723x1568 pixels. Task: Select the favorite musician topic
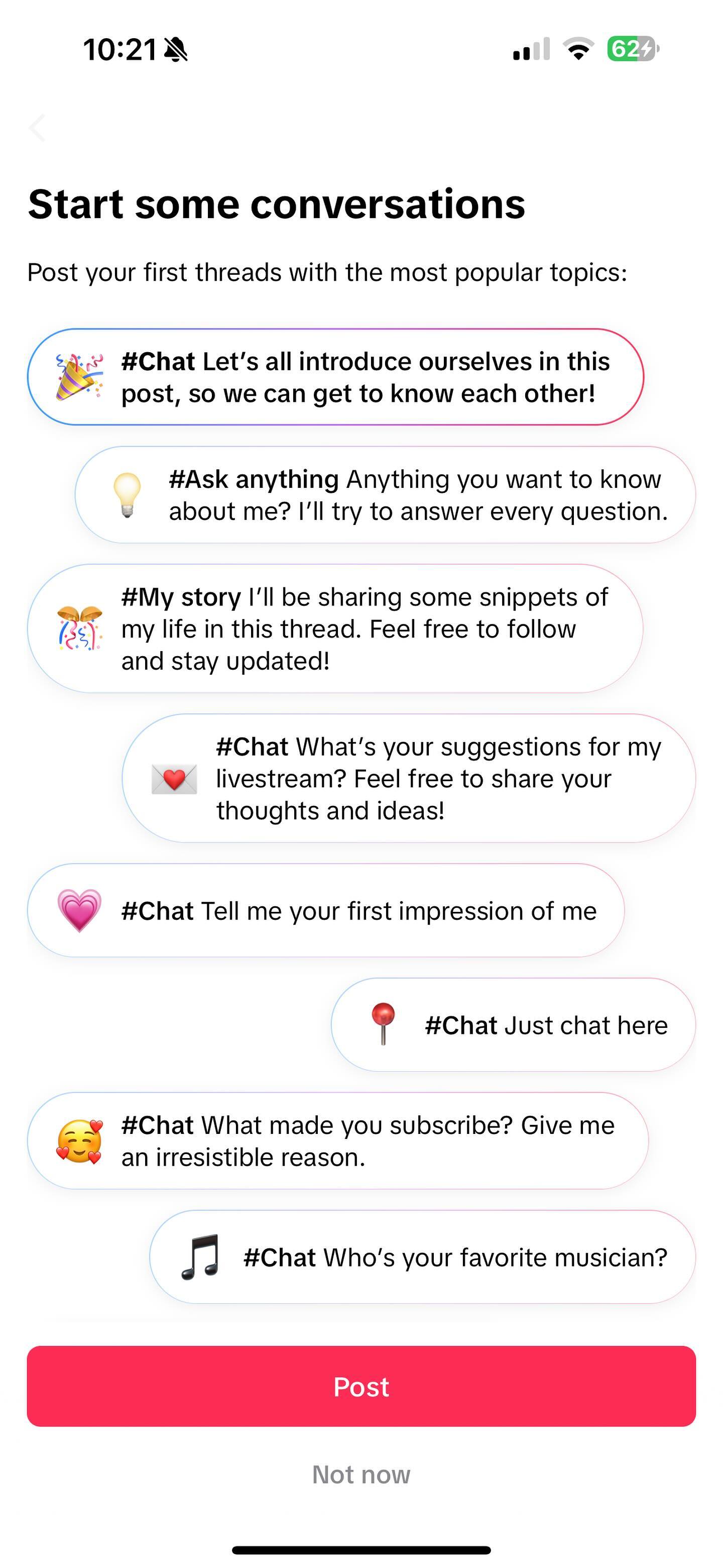(423, 1257)
